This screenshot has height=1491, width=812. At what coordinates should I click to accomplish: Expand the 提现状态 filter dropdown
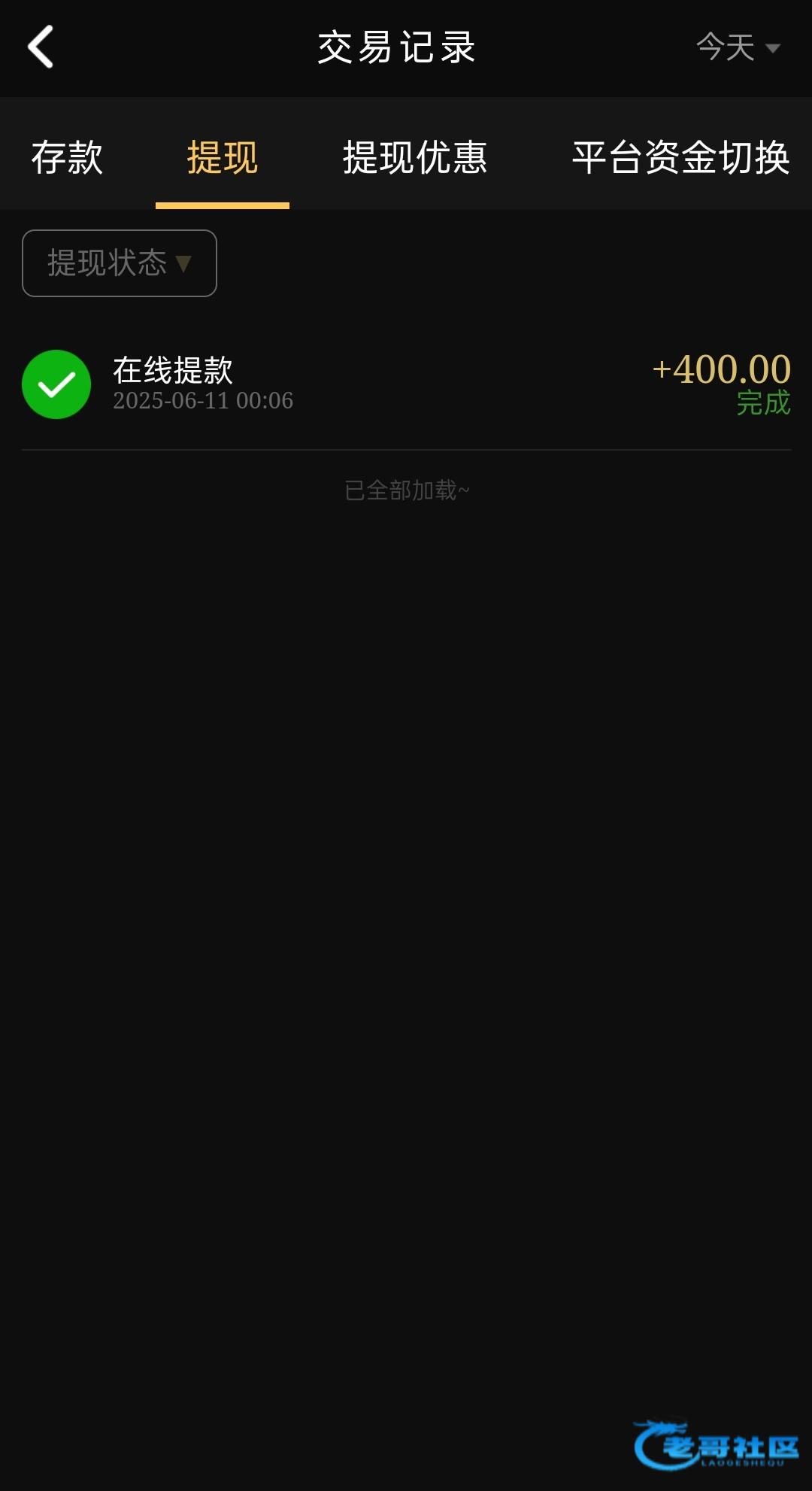click(120, 263)
